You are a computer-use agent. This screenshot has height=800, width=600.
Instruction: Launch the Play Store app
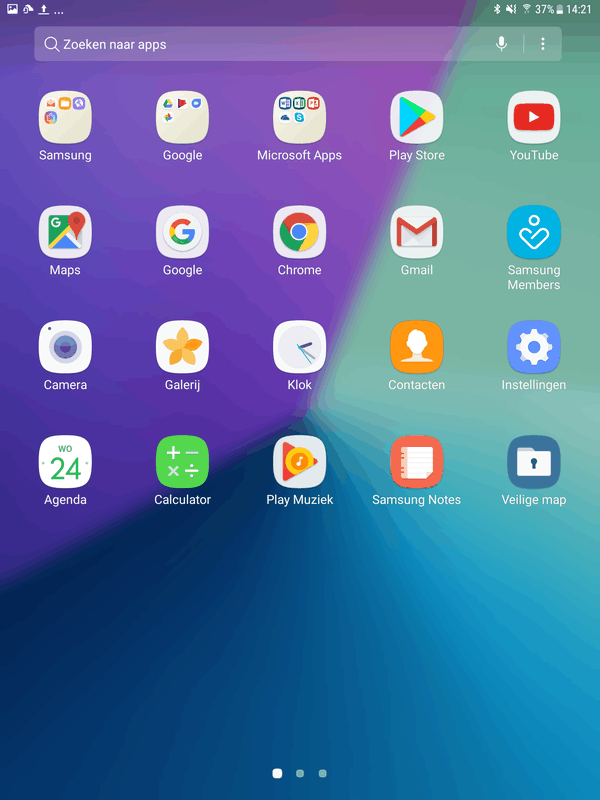pos(416,118)
